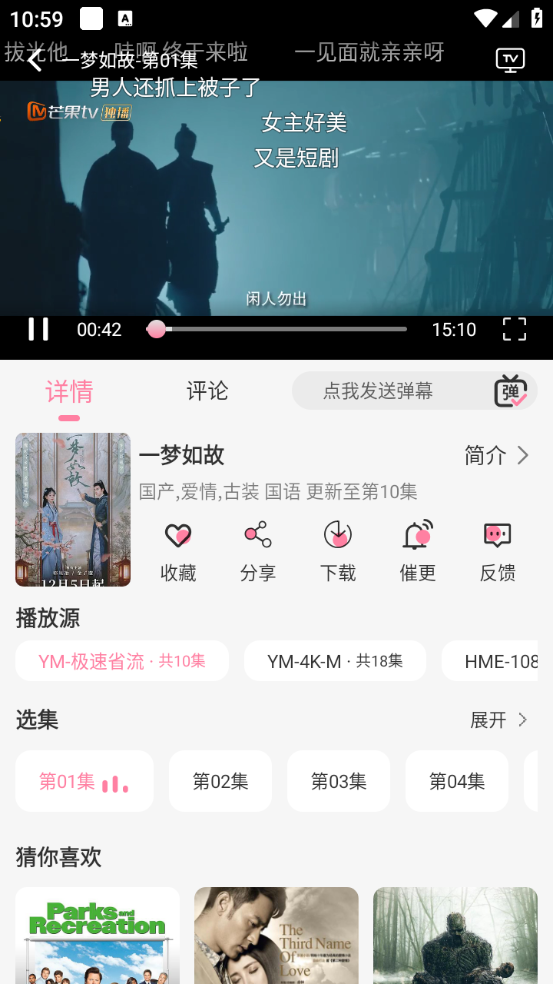Viewport: 553px width, 984px height.
Task: Pause the video playback
Action: (38, 329)
